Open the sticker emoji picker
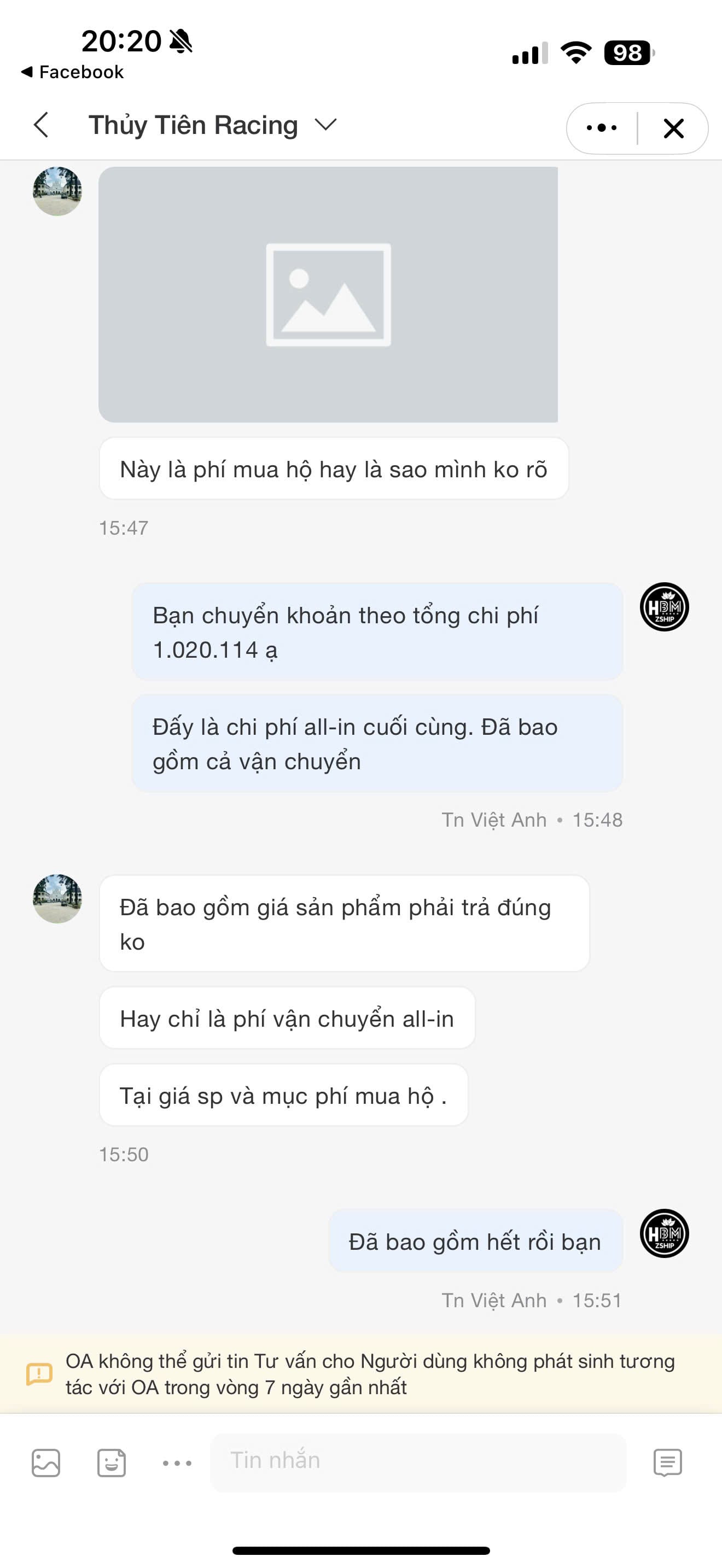 112,1462
